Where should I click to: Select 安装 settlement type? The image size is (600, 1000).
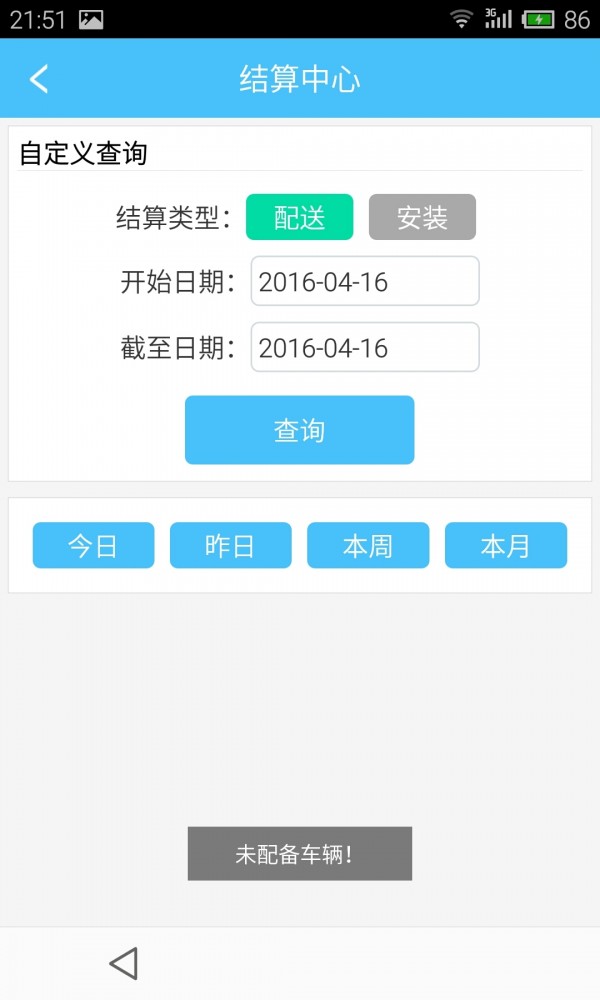pyautogui.click(x=422, y=217)
